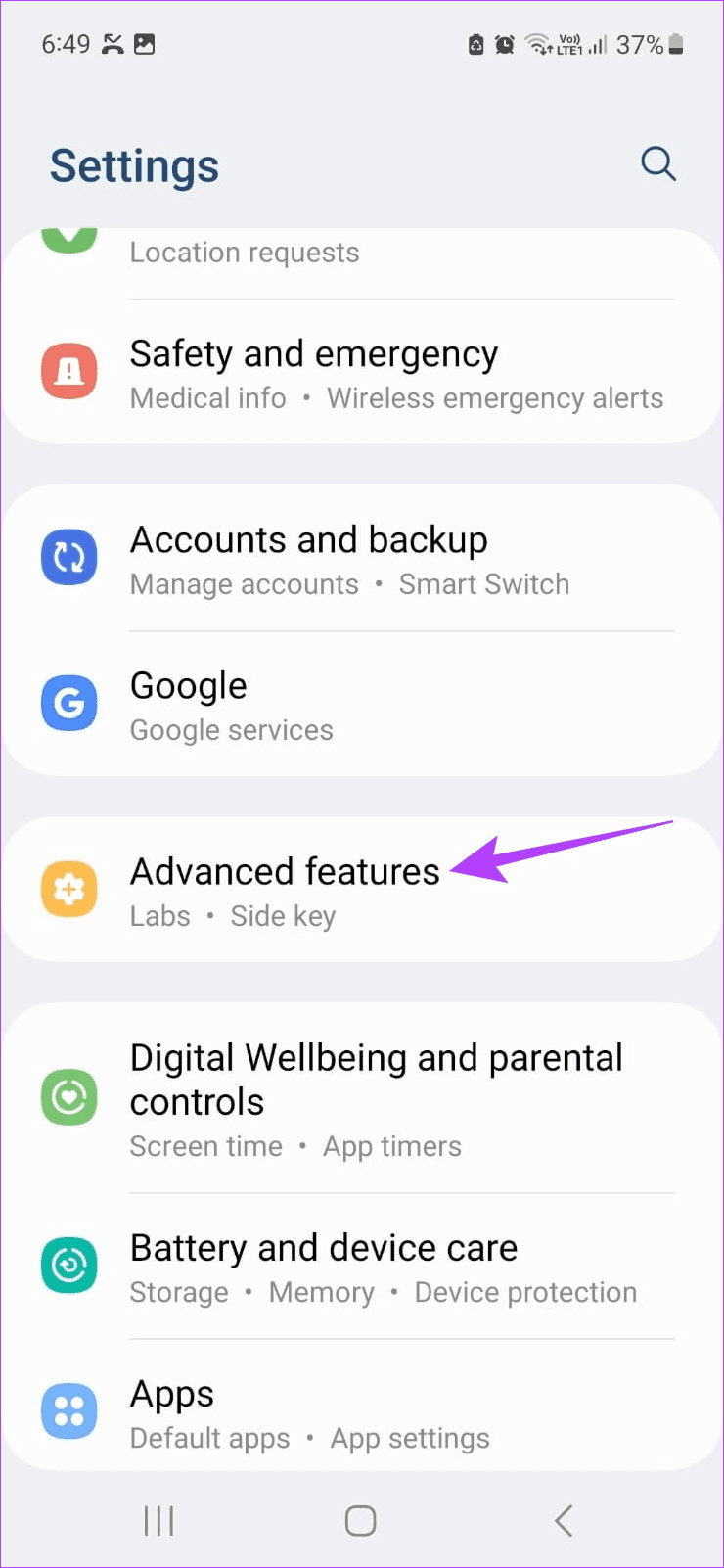
Task: Tap the Accounts and backup sync icon
Action: (68, 557)
